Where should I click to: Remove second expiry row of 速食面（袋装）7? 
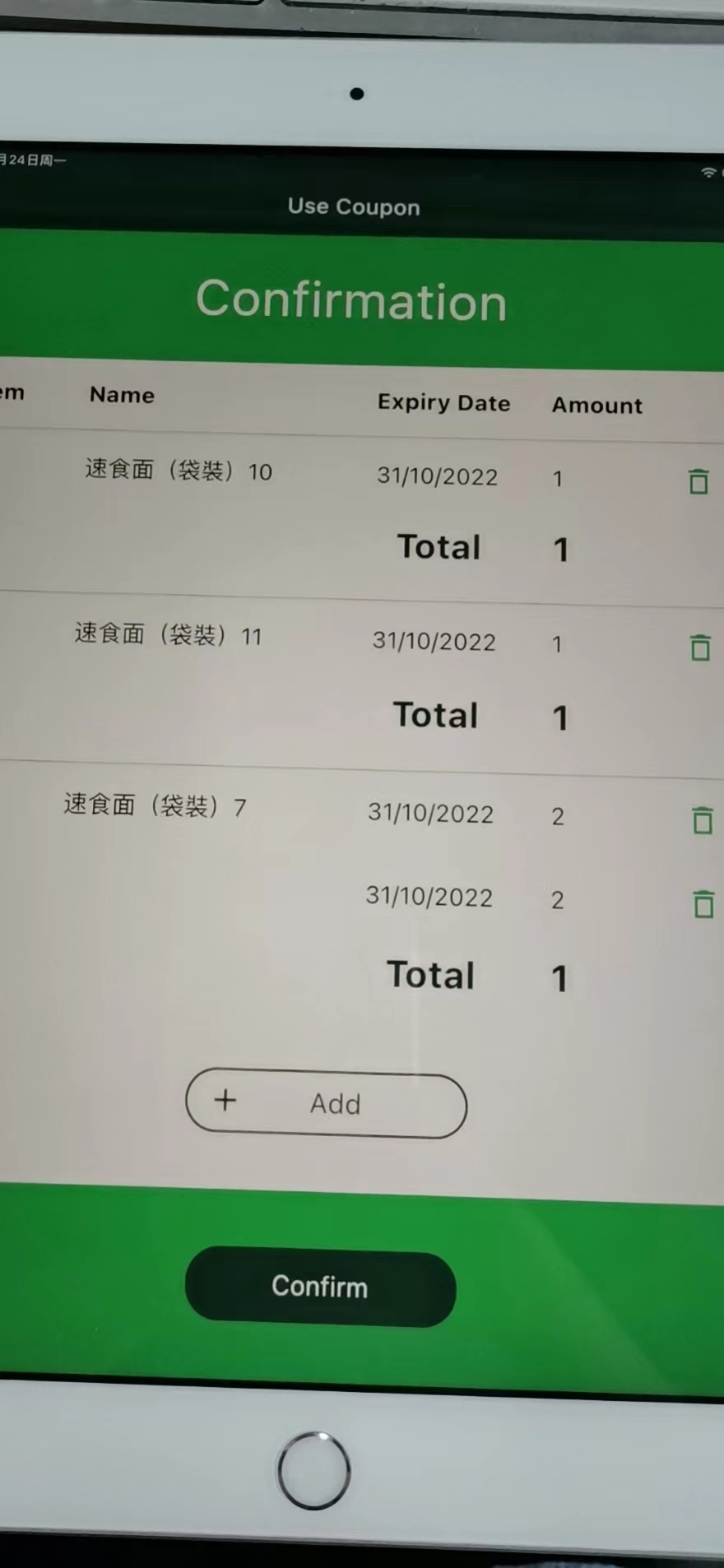click(x=703, y=904)
